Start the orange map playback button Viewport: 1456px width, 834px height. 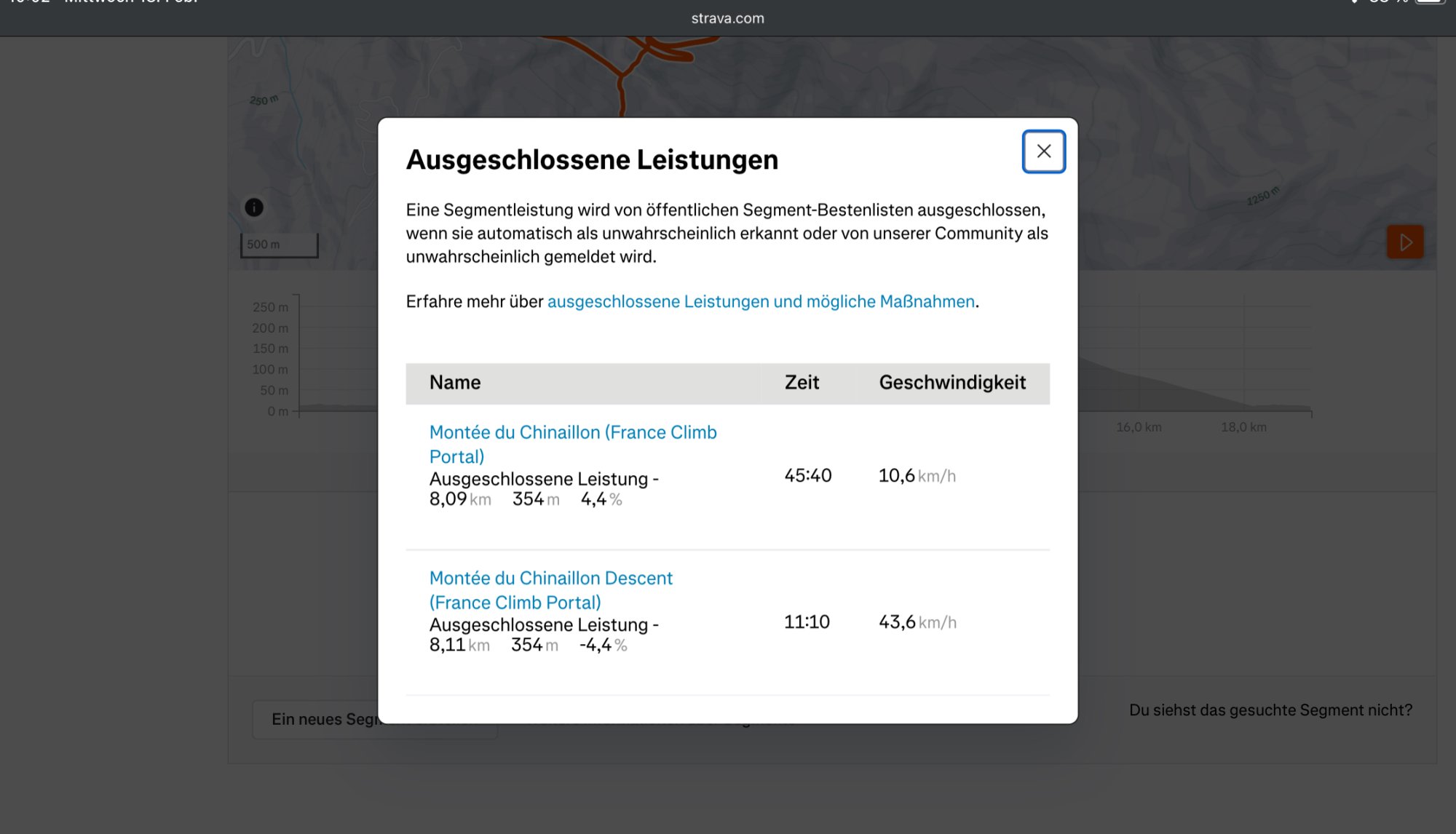pos(1404,242)
